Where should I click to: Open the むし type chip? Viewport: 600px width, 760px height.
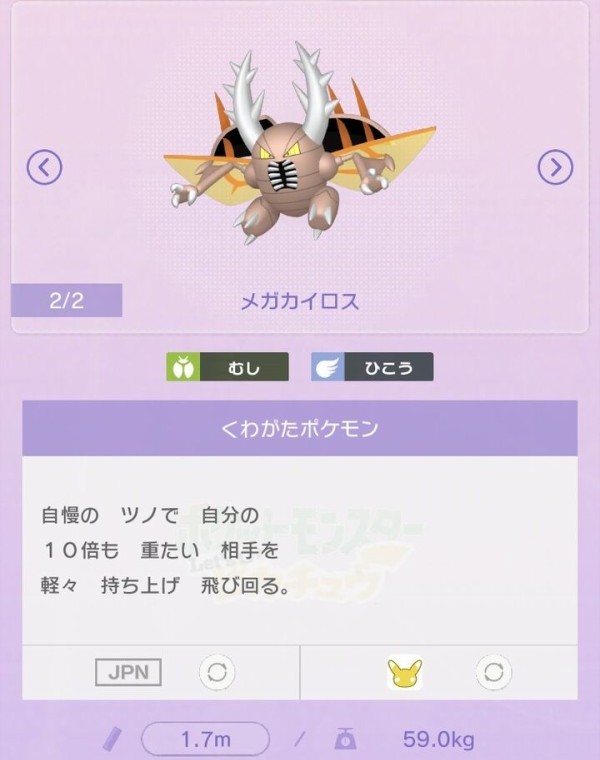tap(227, 367)
